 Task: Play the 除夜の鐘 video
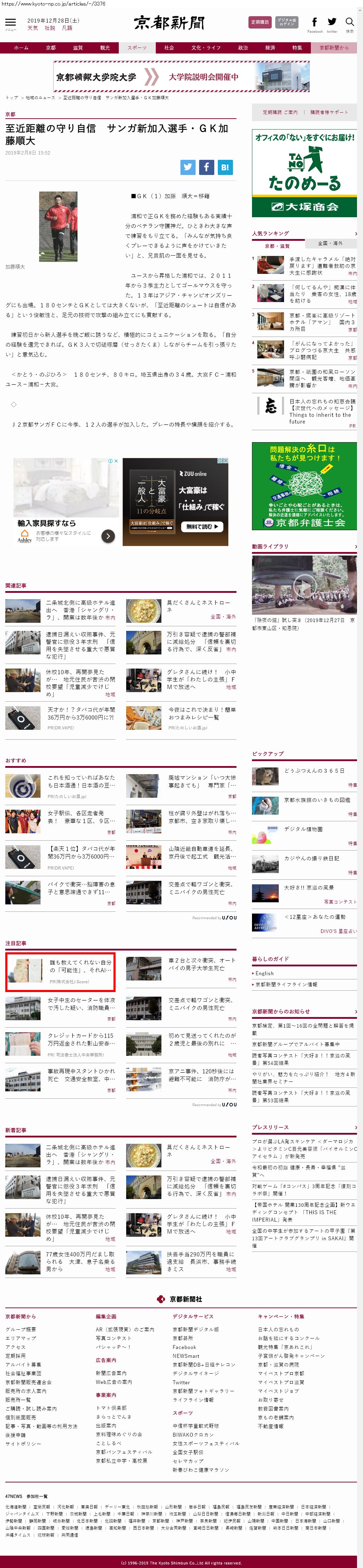304,585
